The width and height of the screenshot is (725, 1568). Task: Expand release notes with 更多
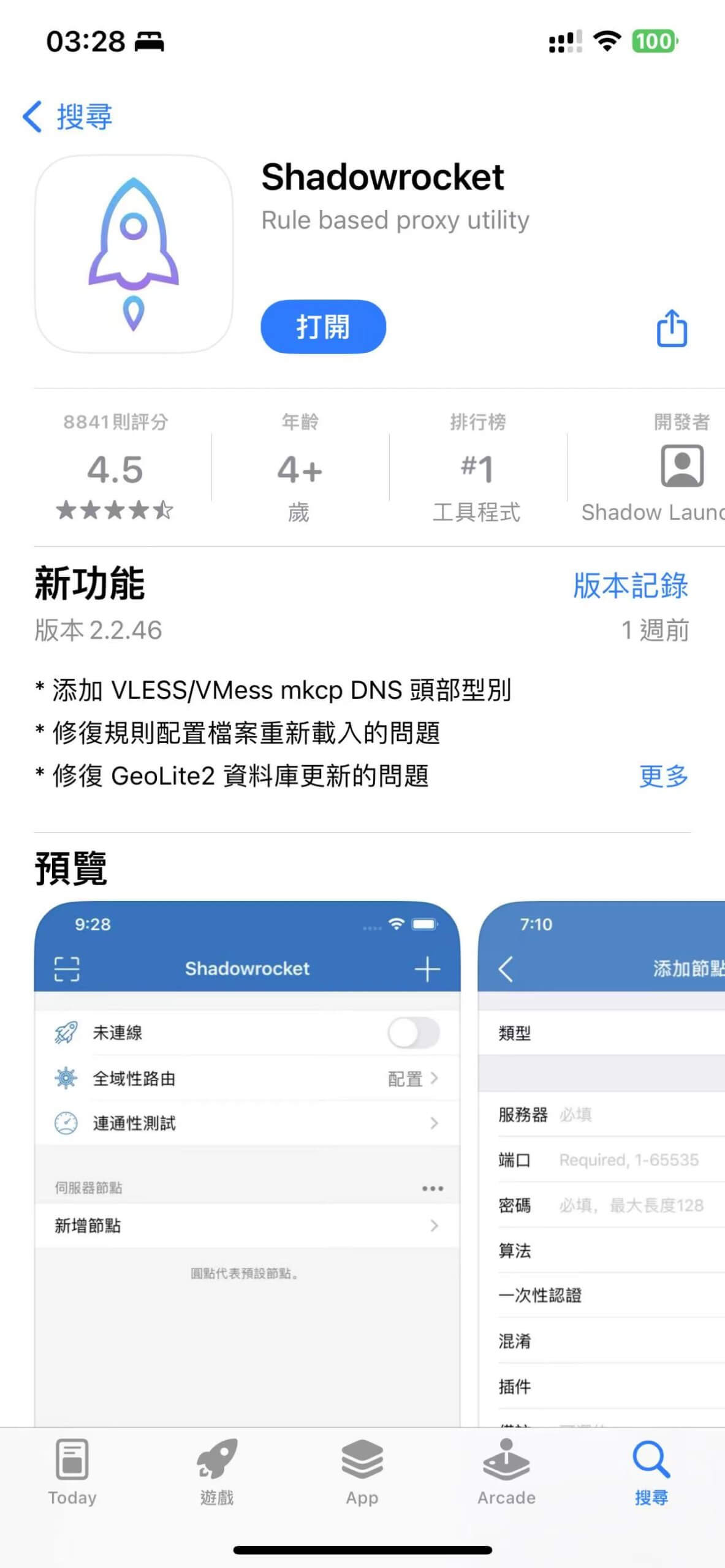coord(663,776)
